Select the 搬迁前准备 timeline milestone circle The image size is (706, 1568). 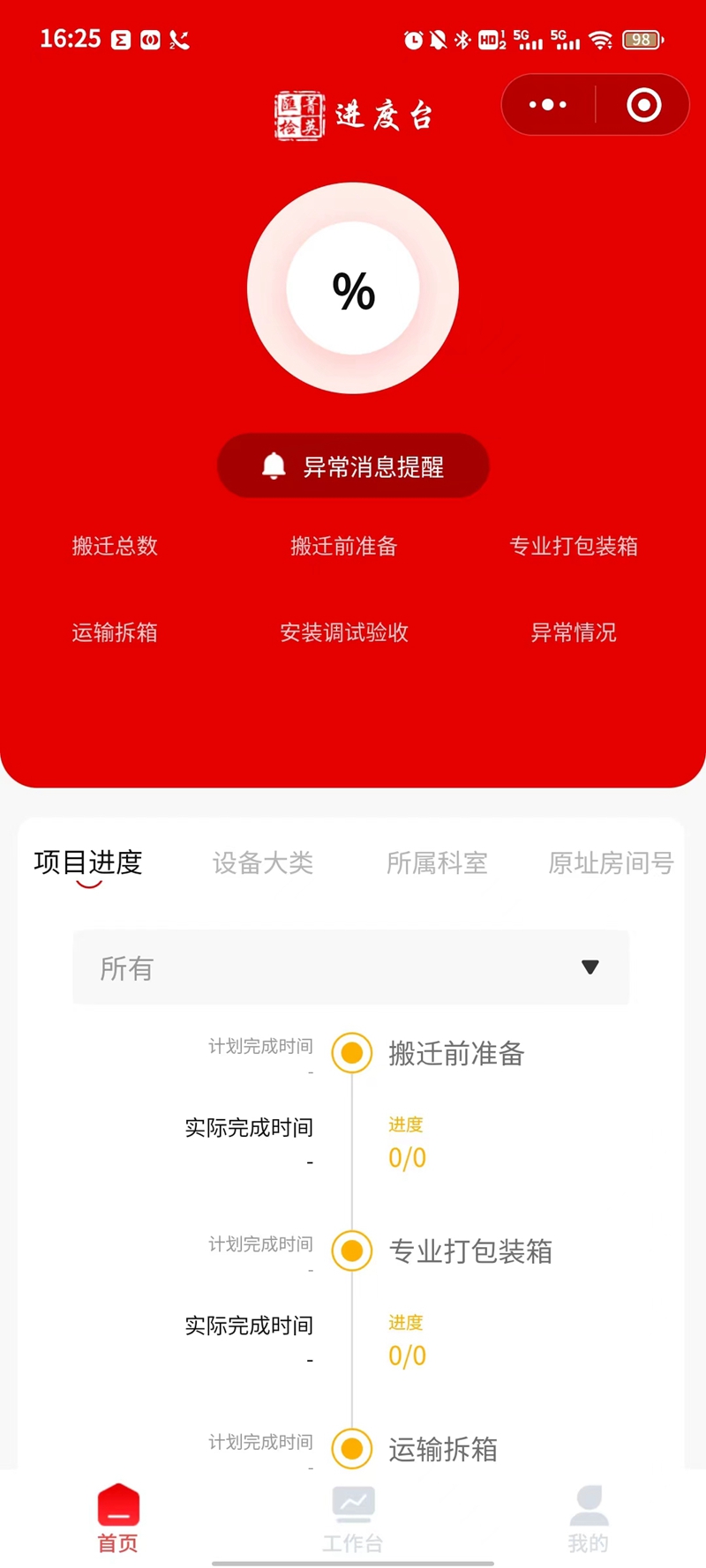[x=352, y=1053]
